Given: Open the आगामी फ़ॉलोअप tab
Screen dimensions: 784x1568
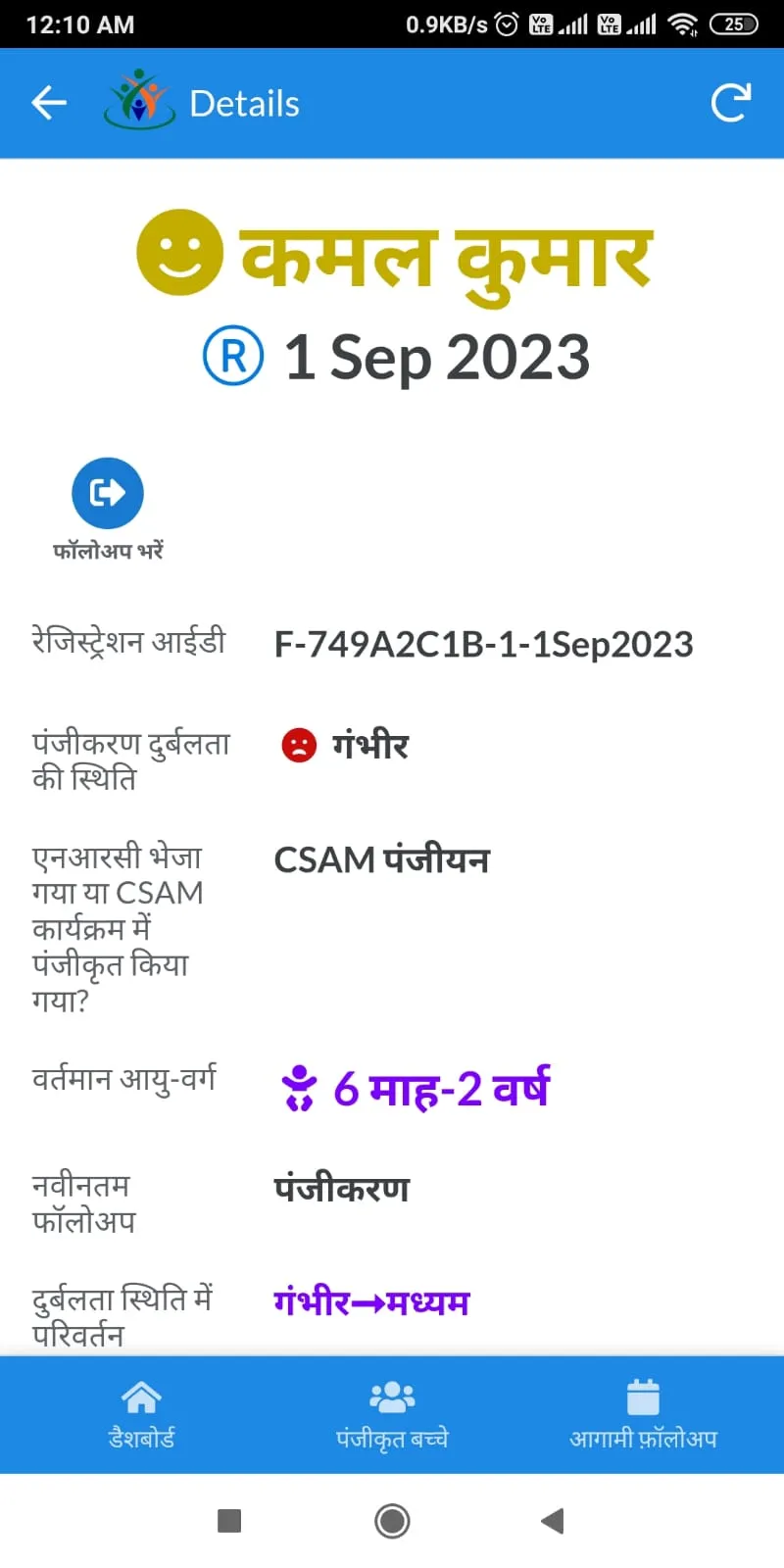Looking at the screenshot, I should click(643, 1415).
